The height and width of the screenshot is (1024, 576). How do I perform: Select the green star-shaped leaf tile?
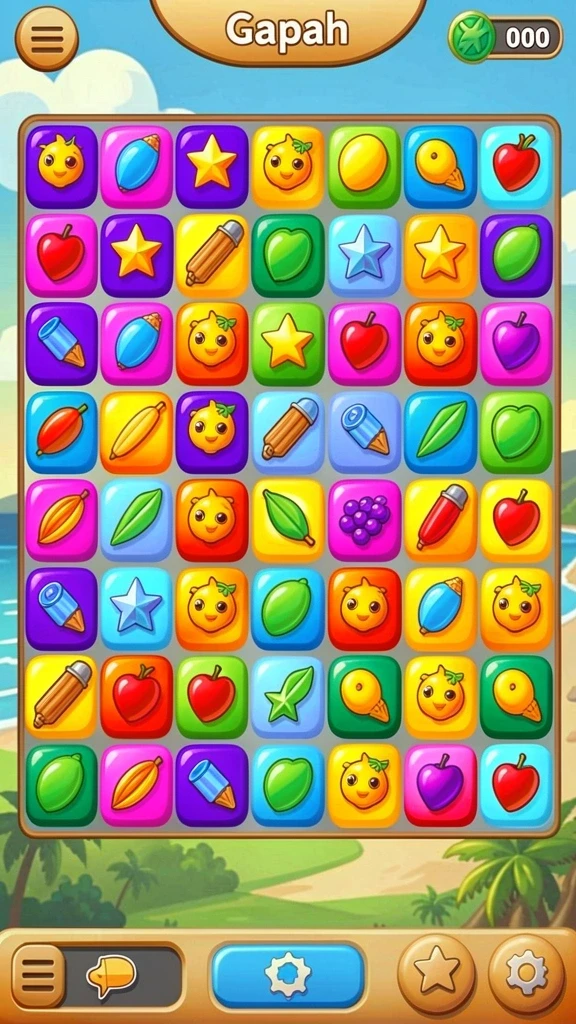pos(287,697)
